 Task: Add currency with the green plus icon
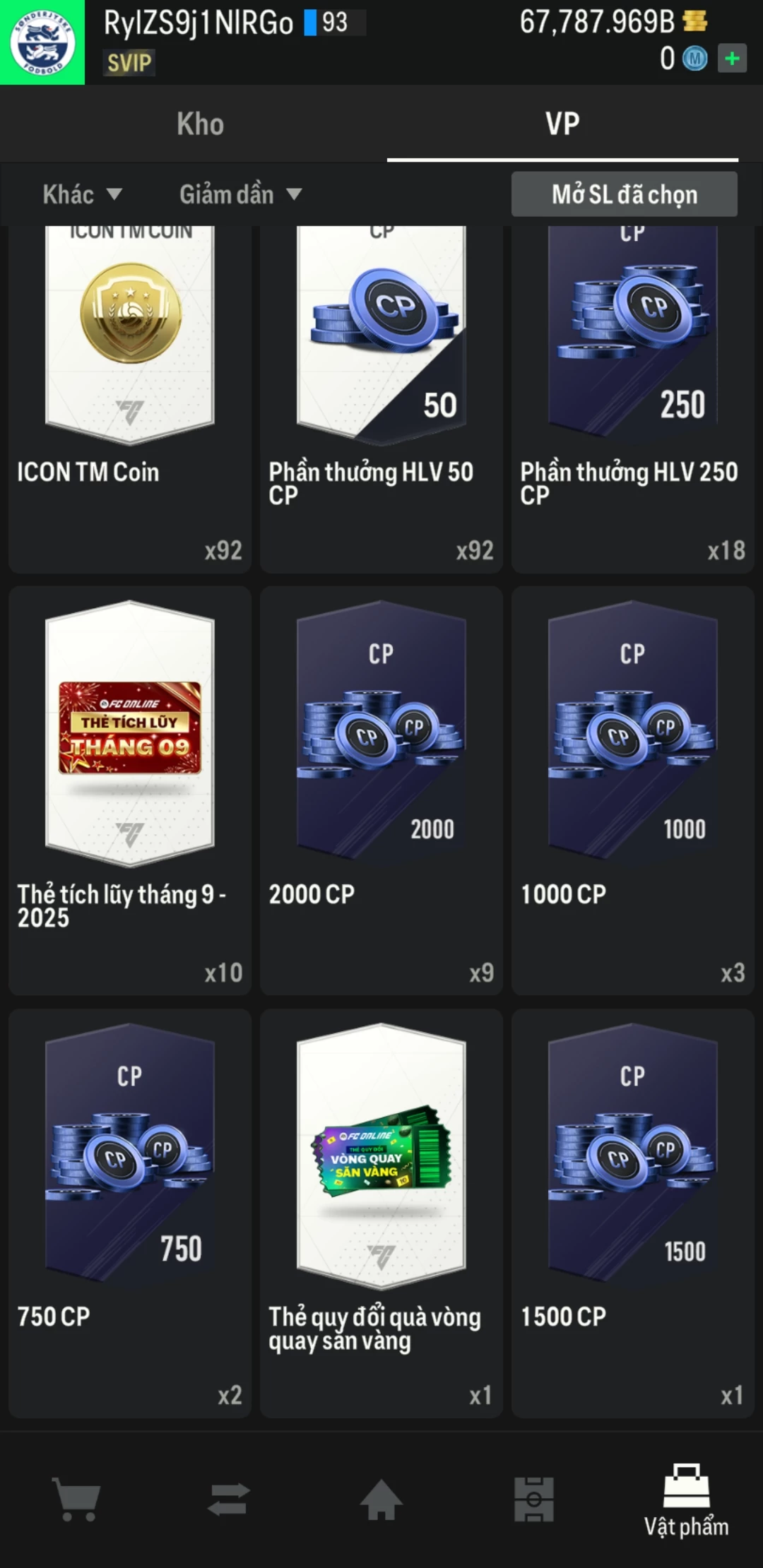[x=732, y=59]
